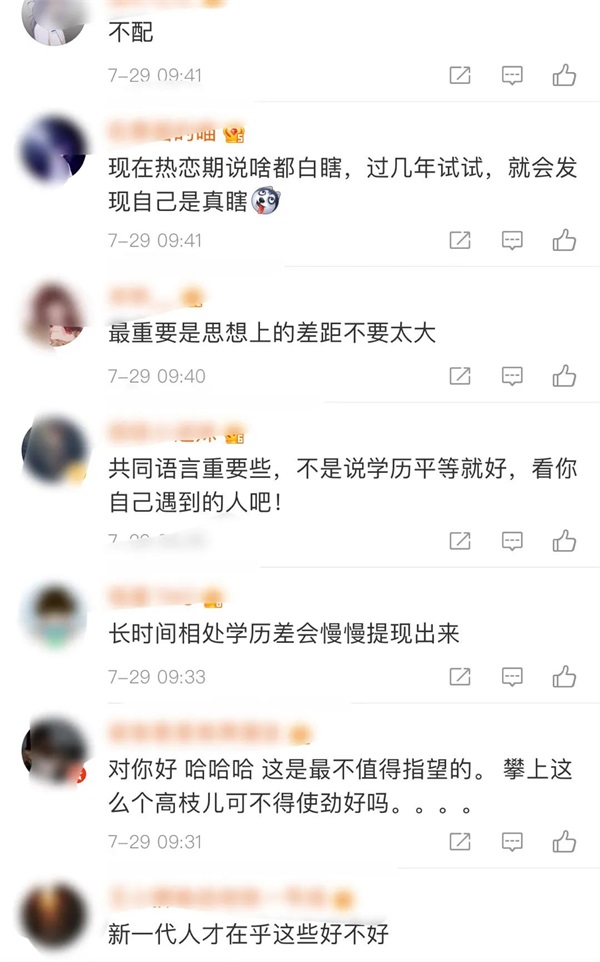Screen dimensions: 600x962
Task: Repost the 热恋期说啥都白瞎 comment
Action: (x=460, y=240)
